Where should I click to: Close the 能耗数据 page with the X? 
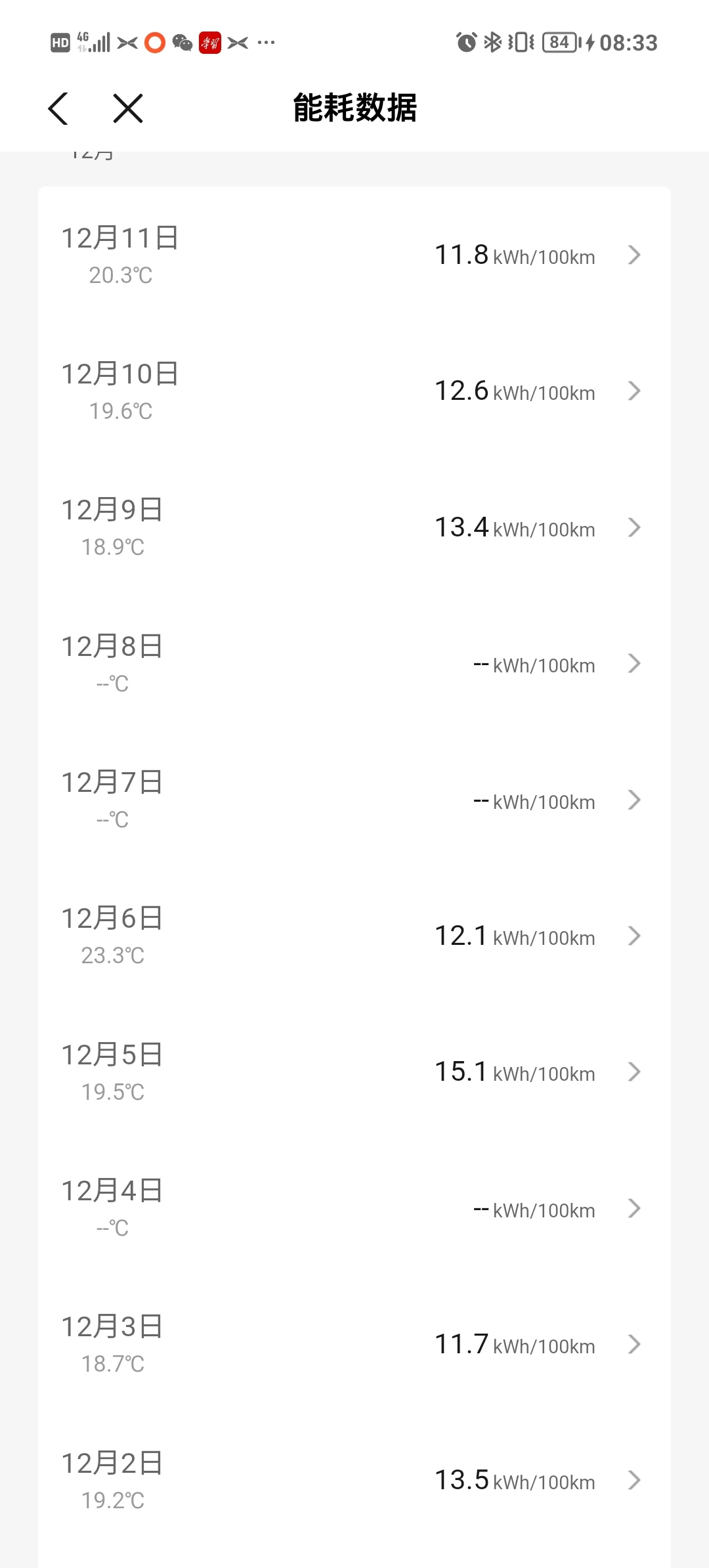coord(128,108)
